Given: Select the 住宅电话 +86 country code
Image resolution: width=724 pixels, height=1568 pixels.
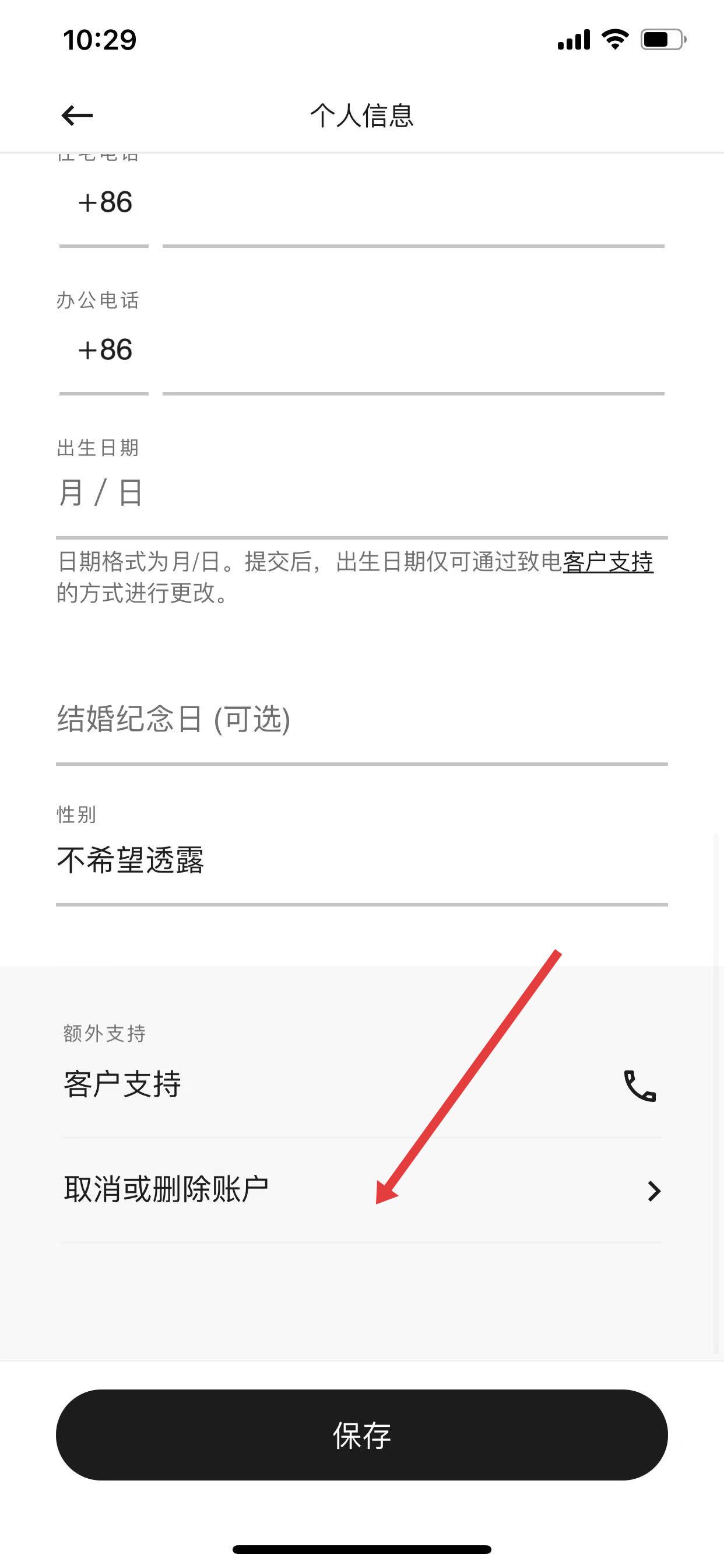Looking at the screenshot, I should (104, 202).
